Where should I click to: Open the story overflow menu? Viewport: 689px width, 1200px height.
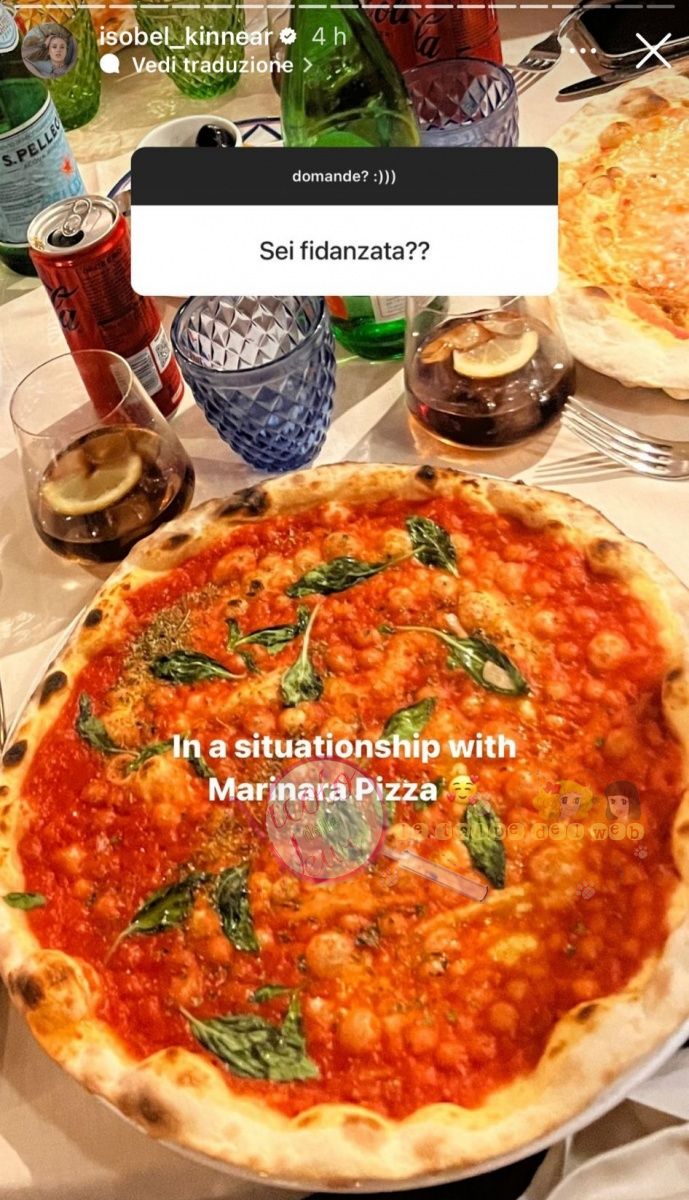coord(583,49)
